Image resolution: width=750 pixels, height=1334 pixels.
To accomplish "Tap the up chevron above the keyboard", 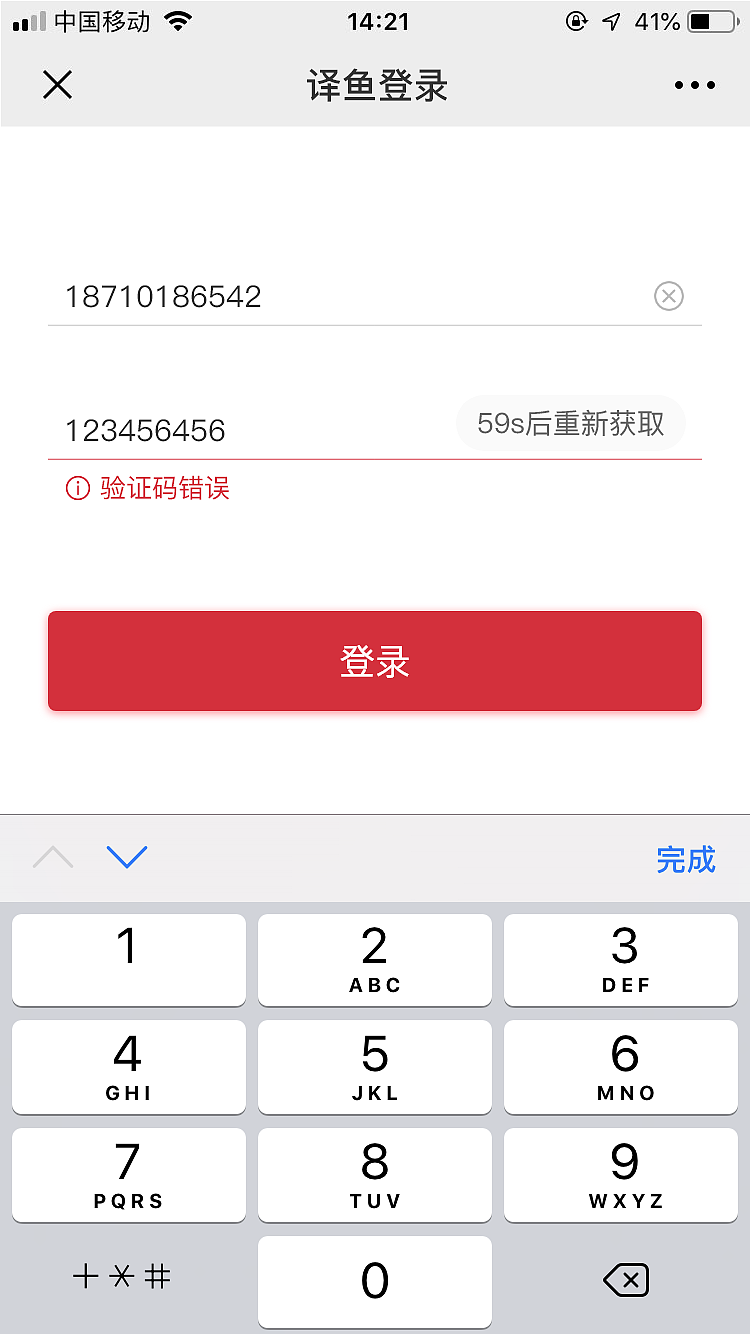I will coord(52,858).
